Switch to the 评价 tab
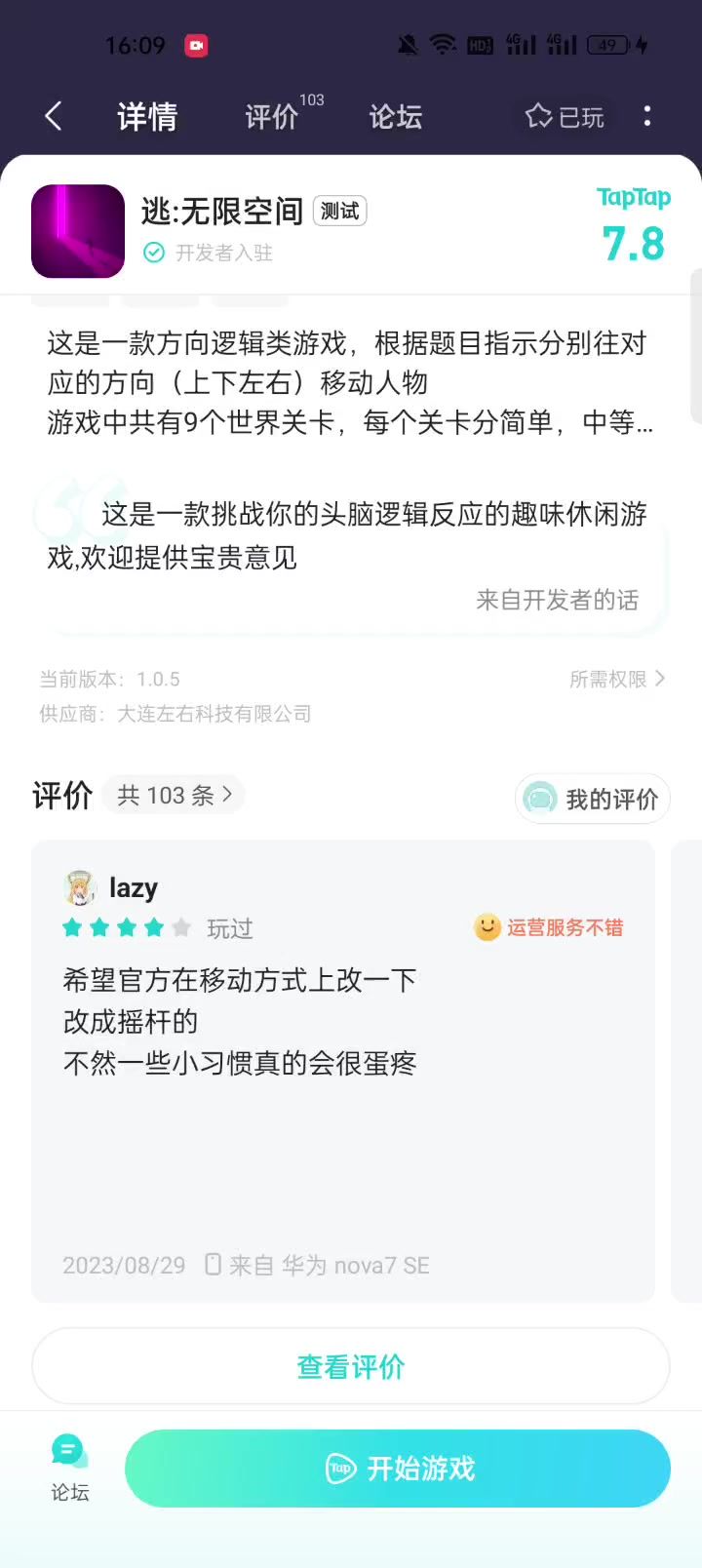 point(273,117)
